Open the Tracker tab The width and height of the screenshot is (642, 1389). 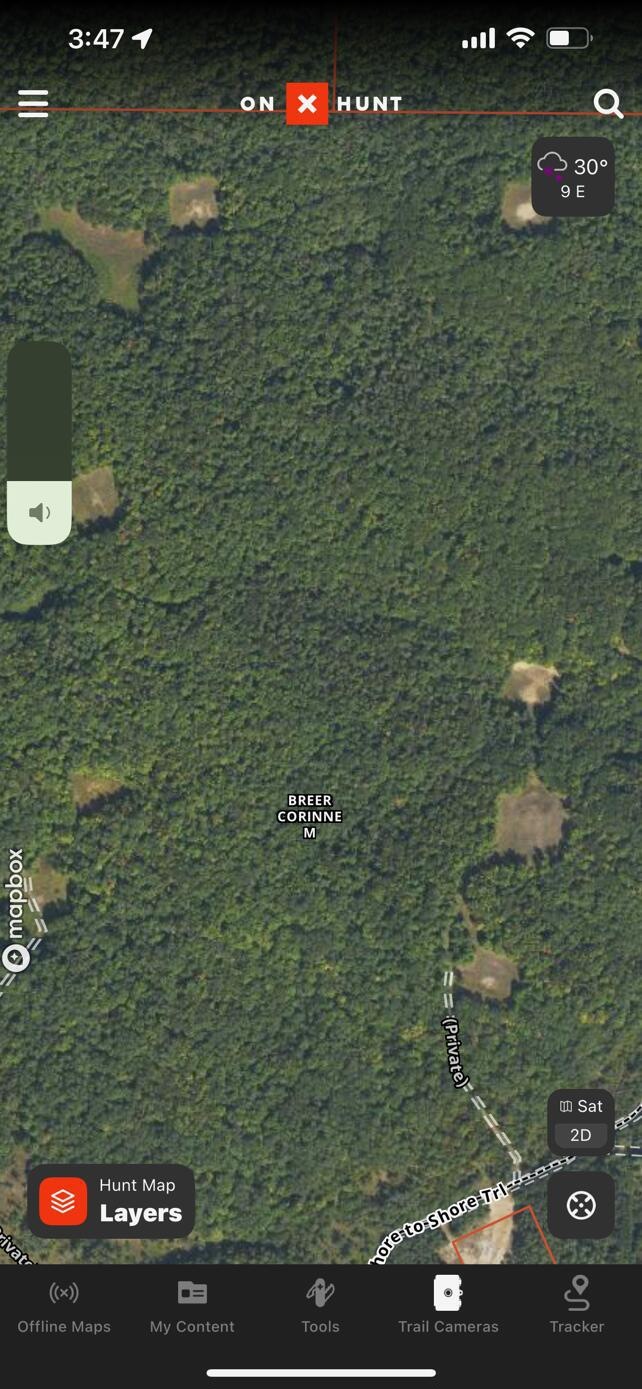(577, 1306)
